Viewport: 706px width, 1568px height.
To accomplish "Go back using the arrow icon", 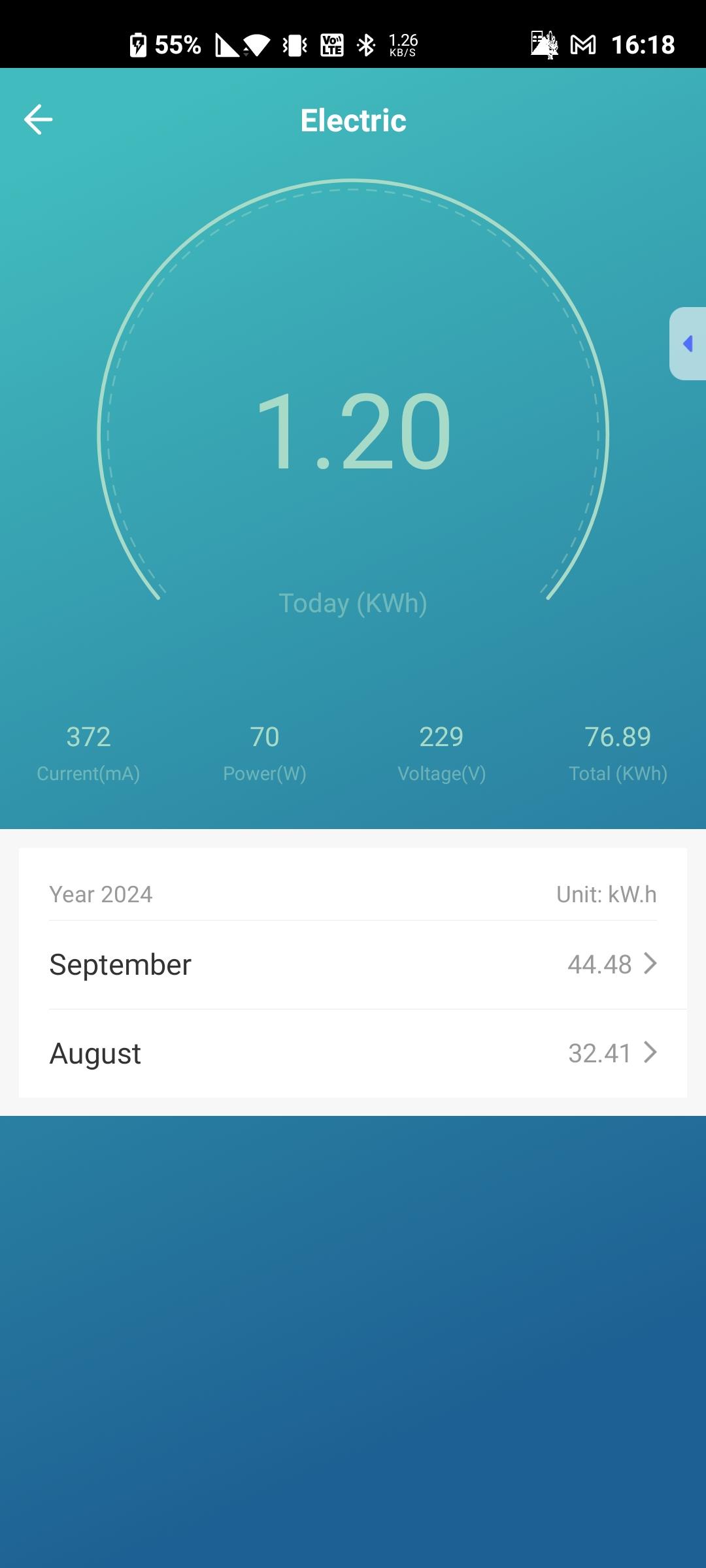I will click(x=38, y=120).
